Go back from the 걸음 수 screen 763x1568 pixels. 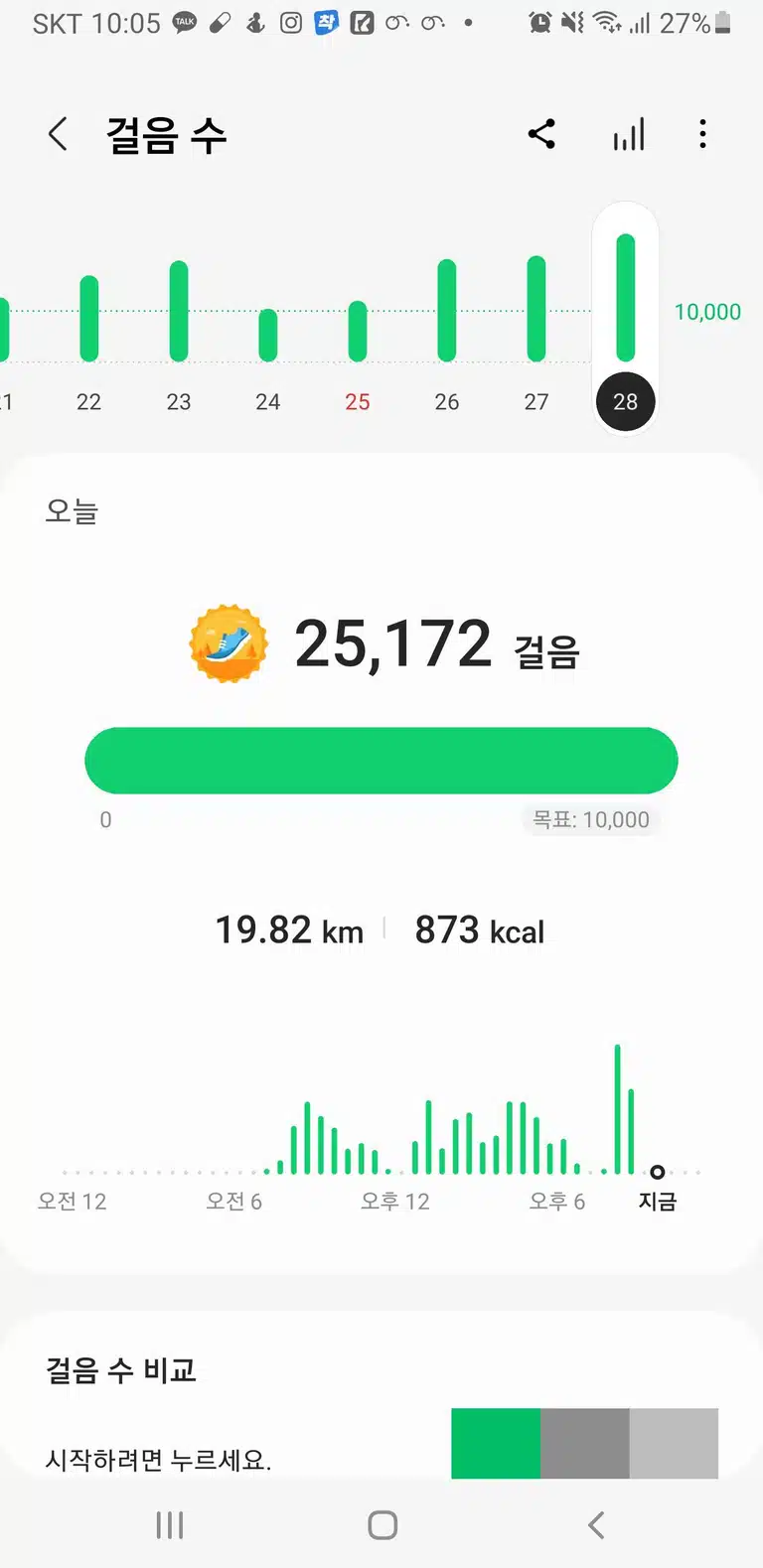tap(59, 133)
